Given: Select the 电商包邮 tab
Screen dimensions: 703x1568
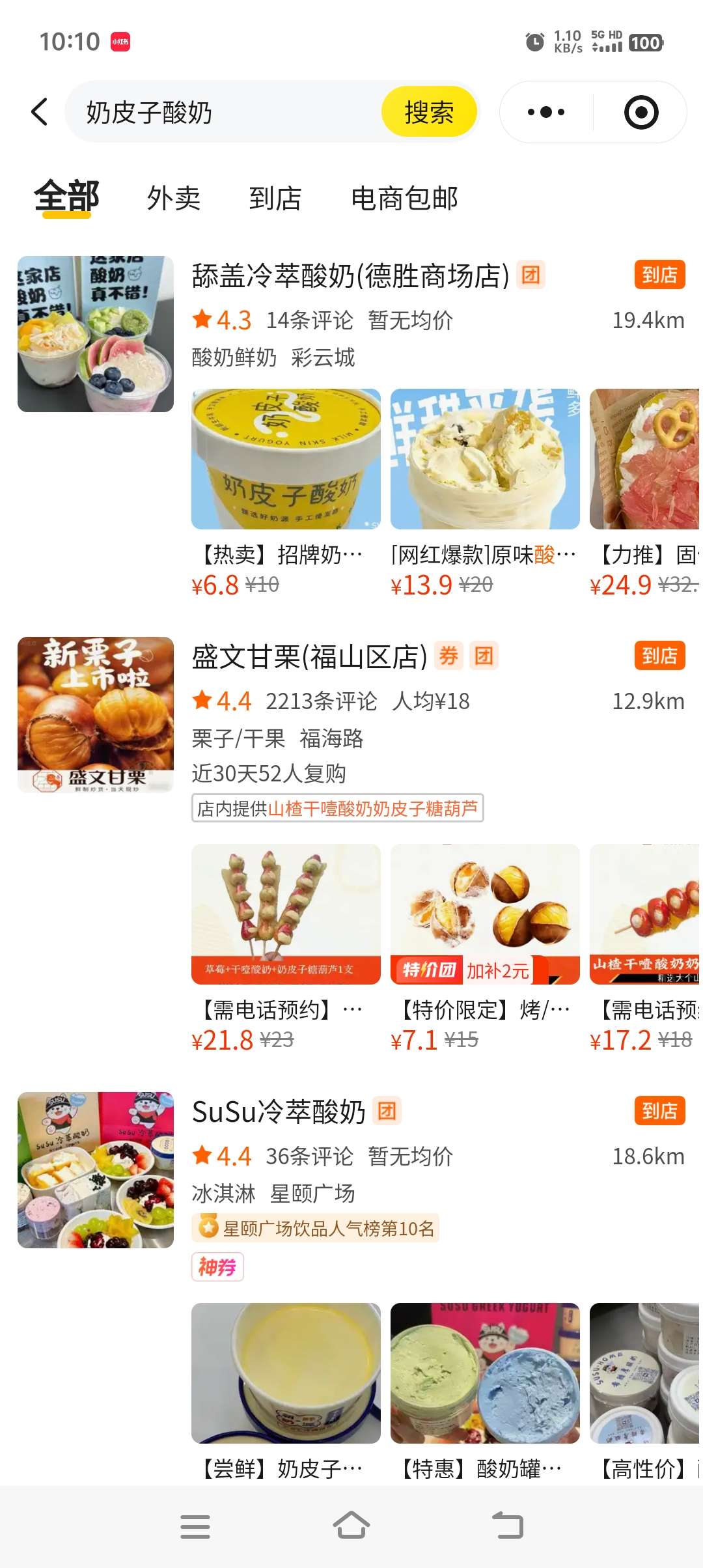Looking at the screenshot, I should 404,198.
